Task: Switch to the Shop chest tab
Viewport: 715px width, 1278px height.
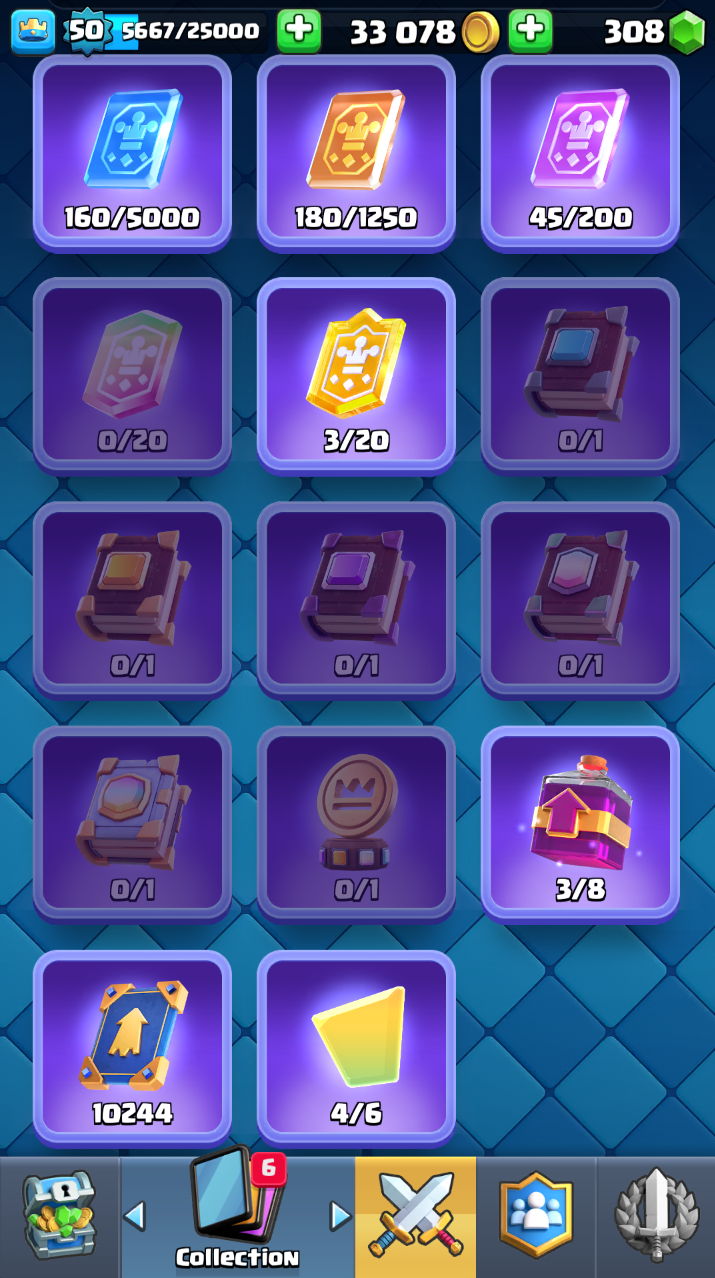Action: coord(59,1217)
